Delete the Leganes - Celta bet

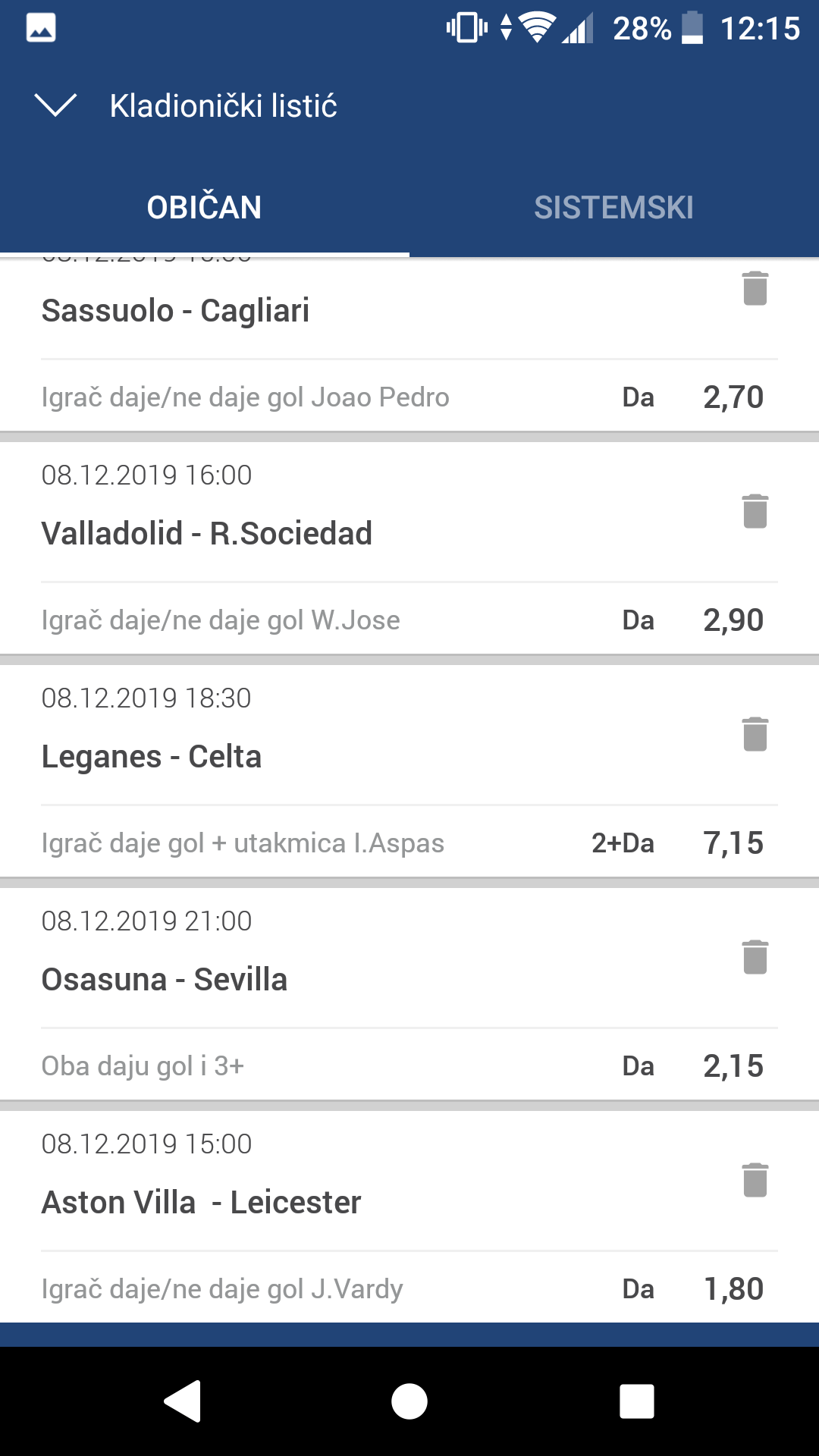(755, 734)
